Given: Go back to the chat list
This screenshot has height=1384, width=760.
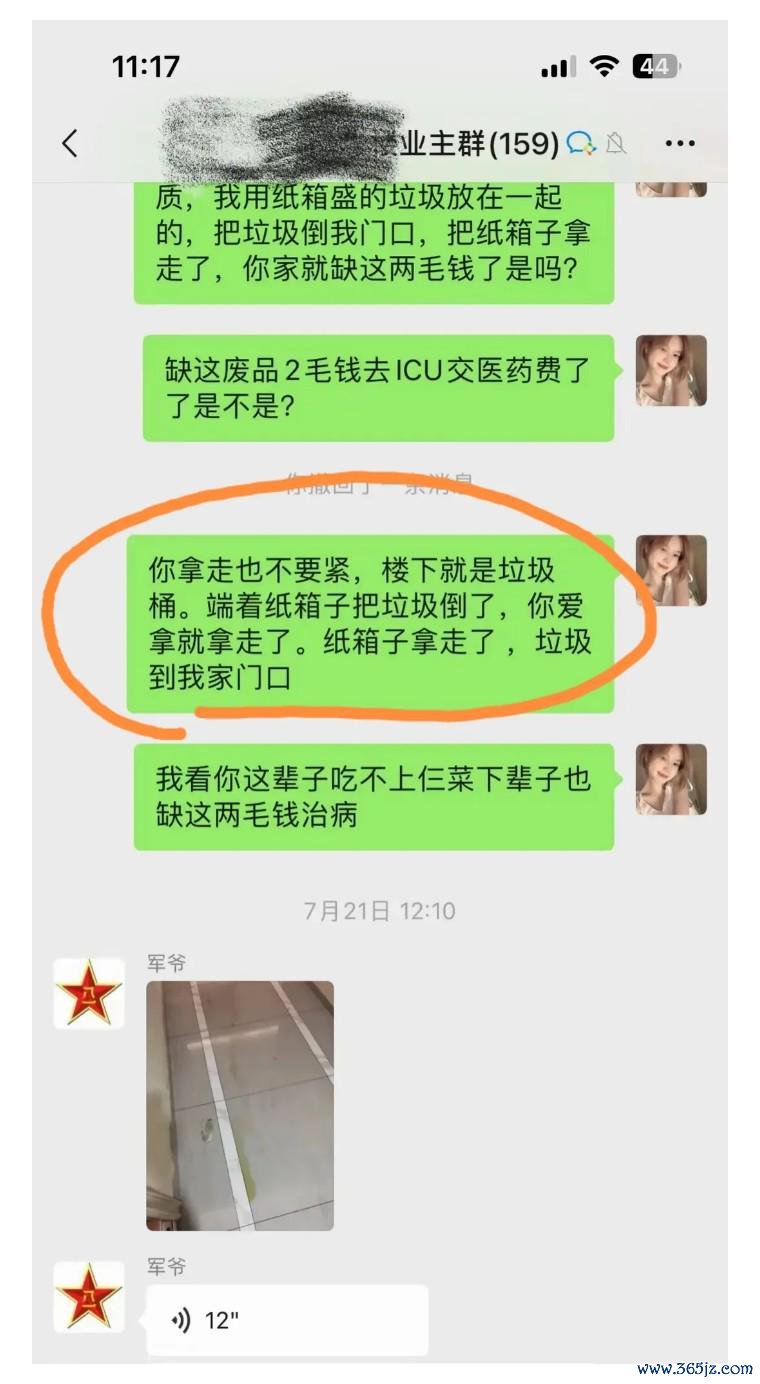Looking at the screenshot, I should tap(69, 143).
